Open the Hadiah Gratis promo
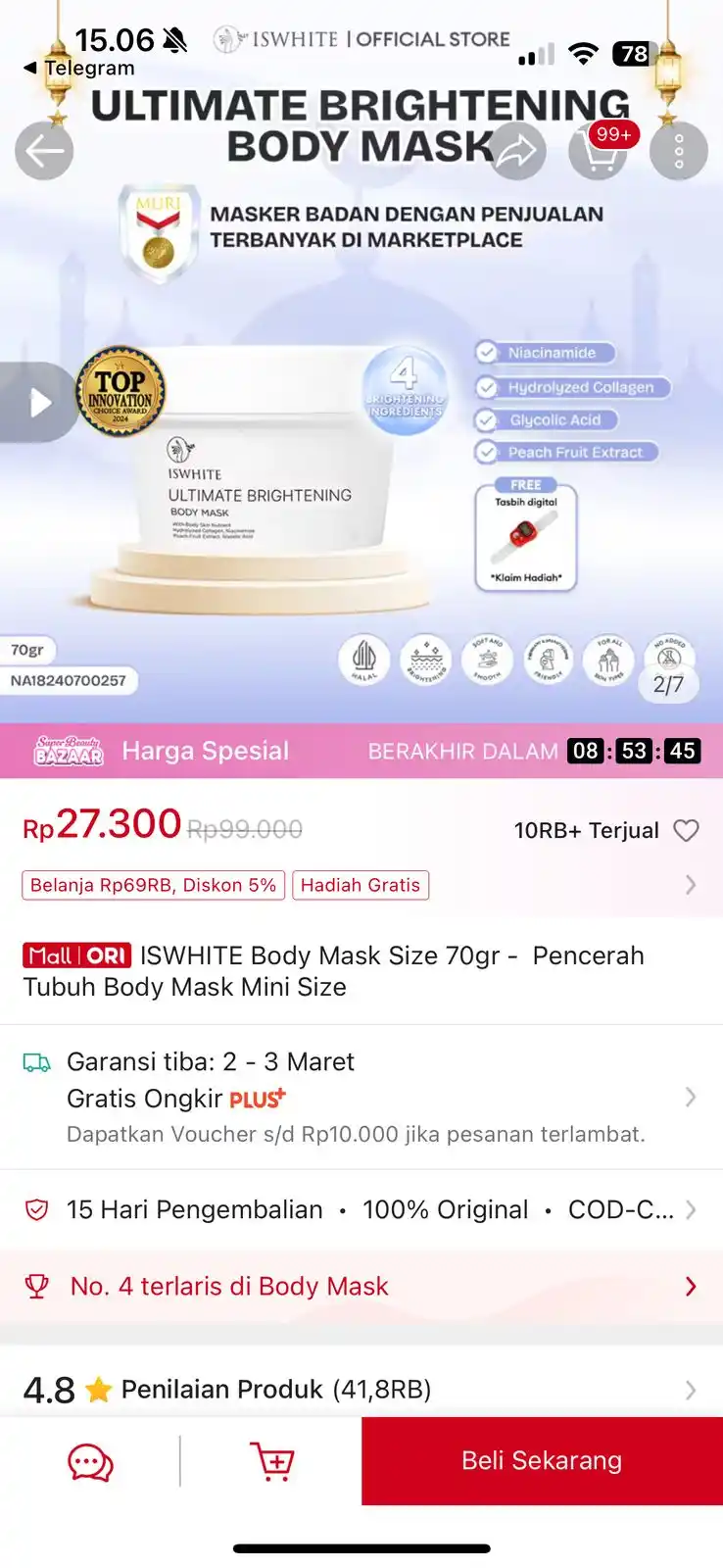This screenshot has width=723, height=1568. tap(360, 885)
